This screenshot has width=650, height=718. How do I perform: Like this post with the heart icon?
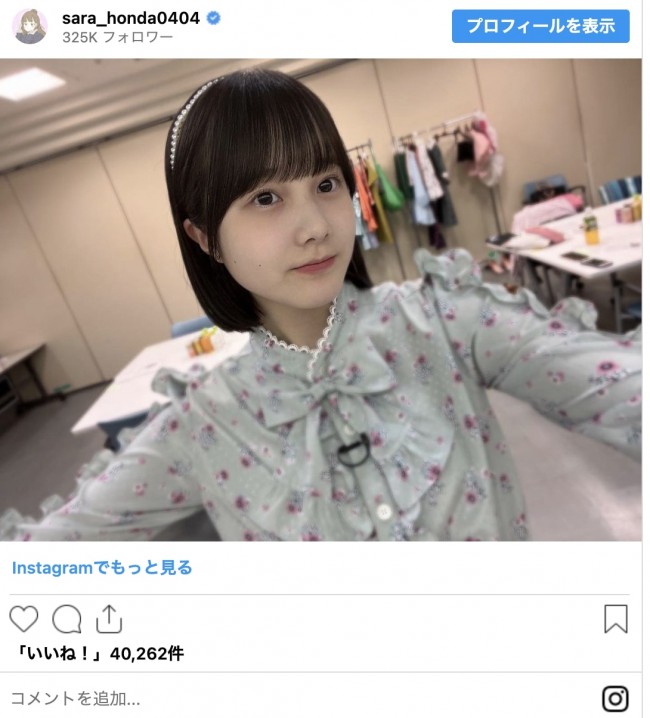point(24,619)
